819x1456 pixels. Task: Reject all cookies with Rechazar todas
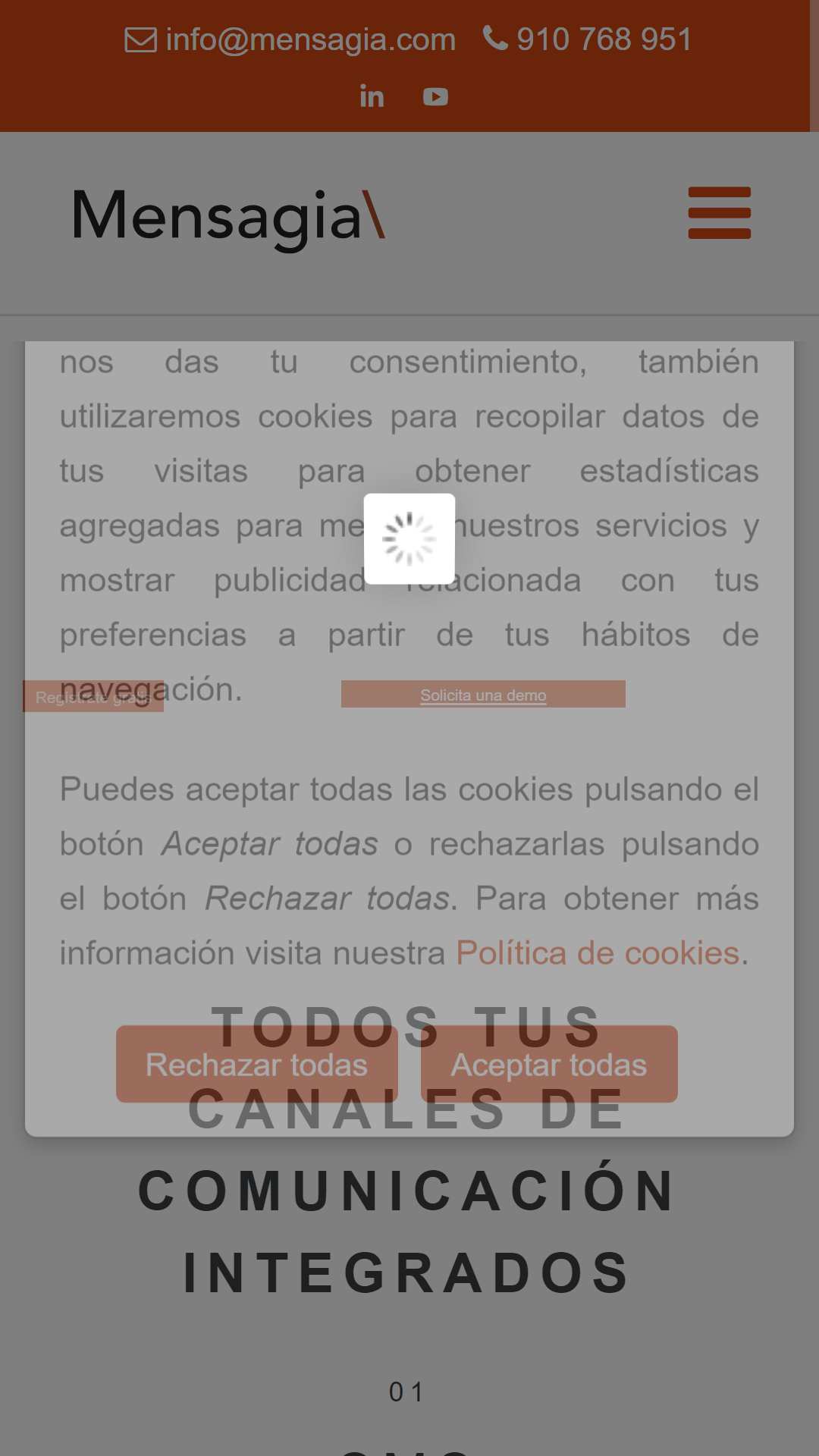[257, 1064]
